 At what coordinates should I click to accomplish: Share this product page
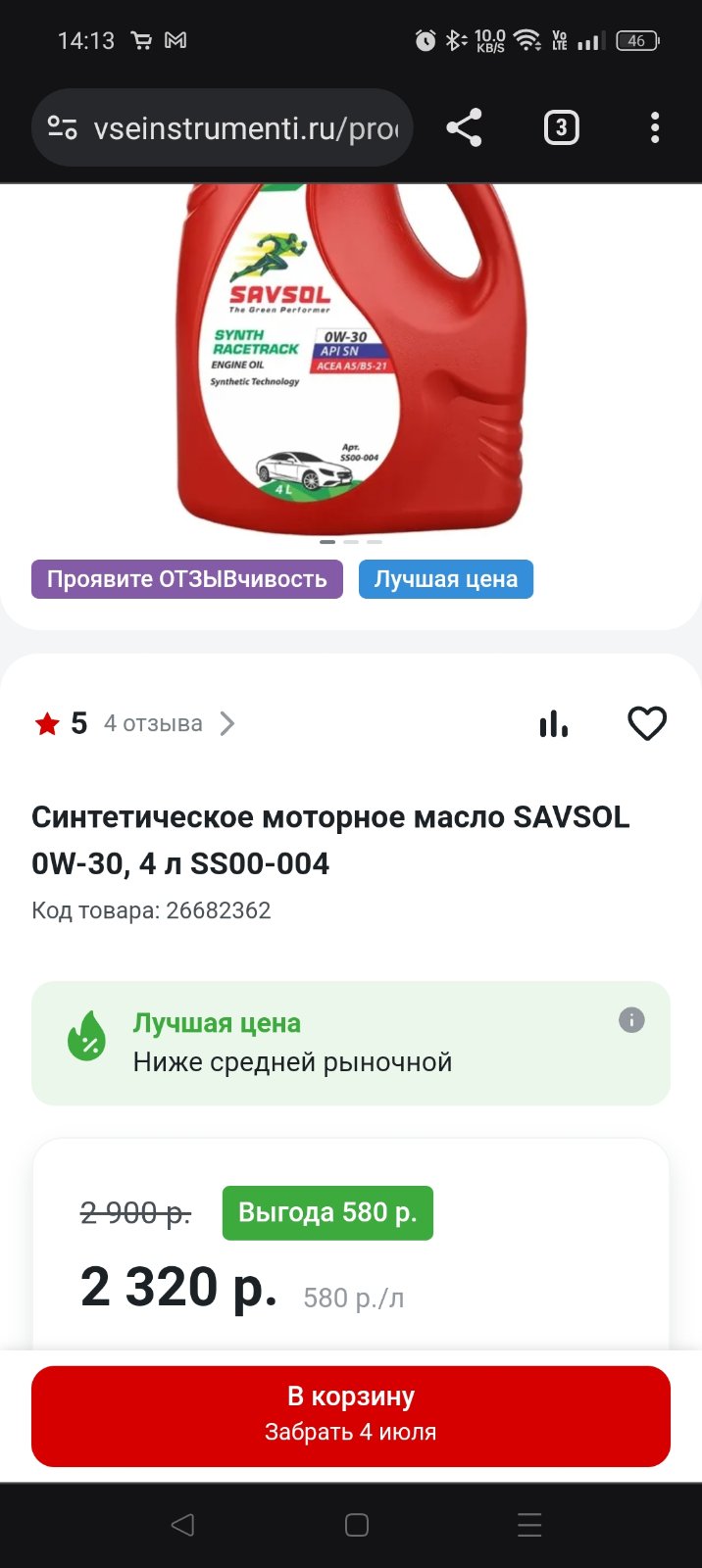[x=464, y=127]
